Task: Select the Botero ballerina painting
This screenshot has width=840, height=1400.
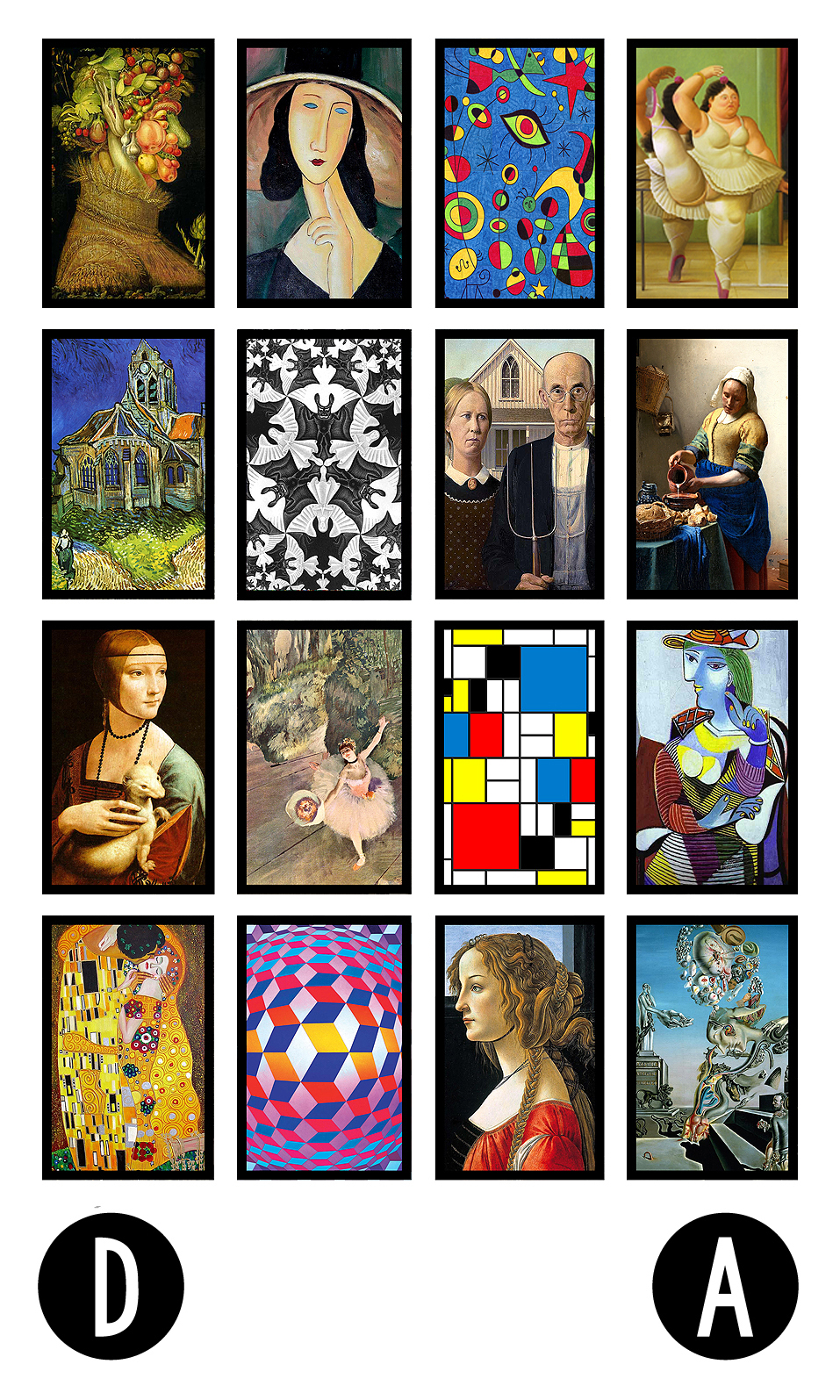Action: coord(712,173)
